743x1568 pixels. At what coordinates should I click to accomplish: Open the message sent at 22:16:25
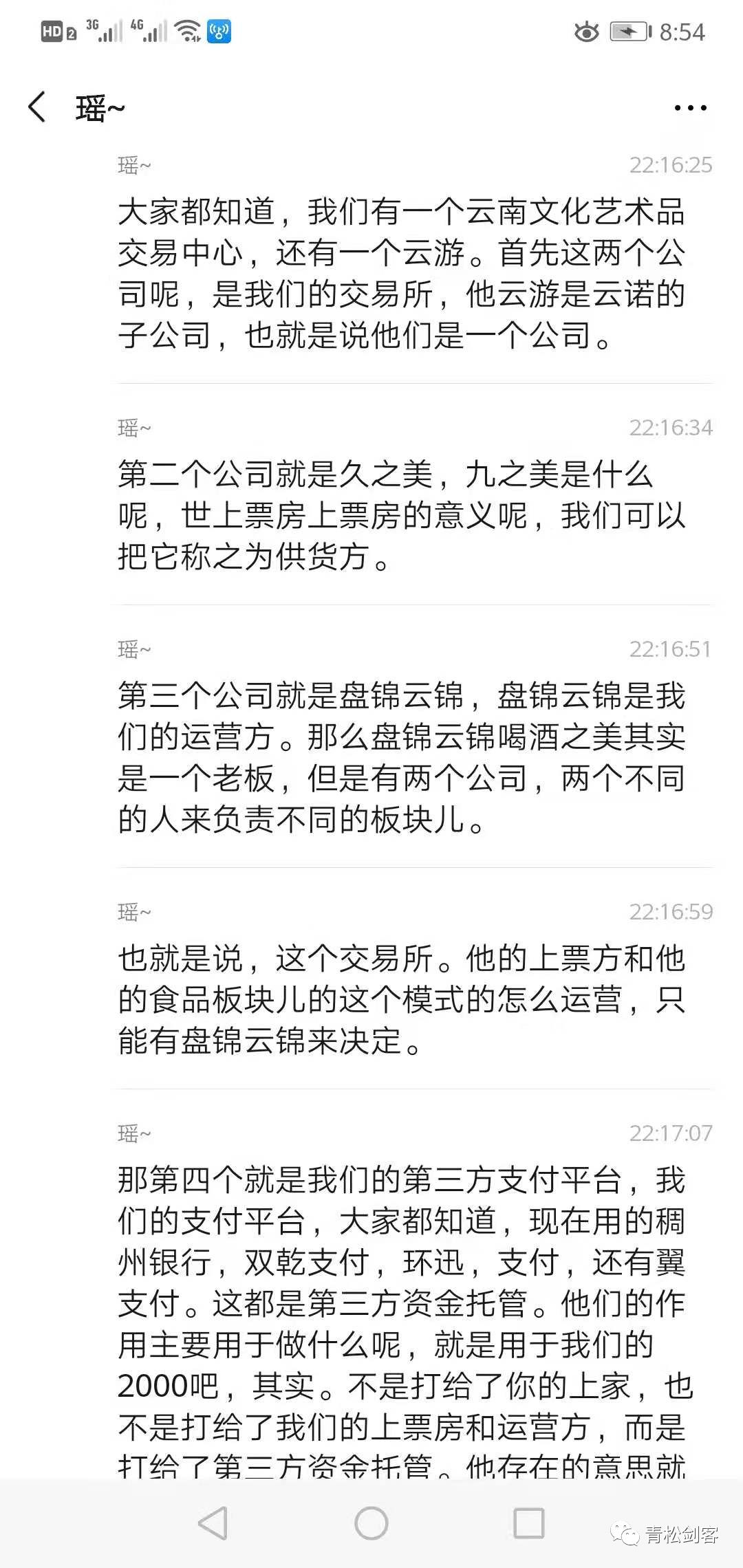pos(401,273)
